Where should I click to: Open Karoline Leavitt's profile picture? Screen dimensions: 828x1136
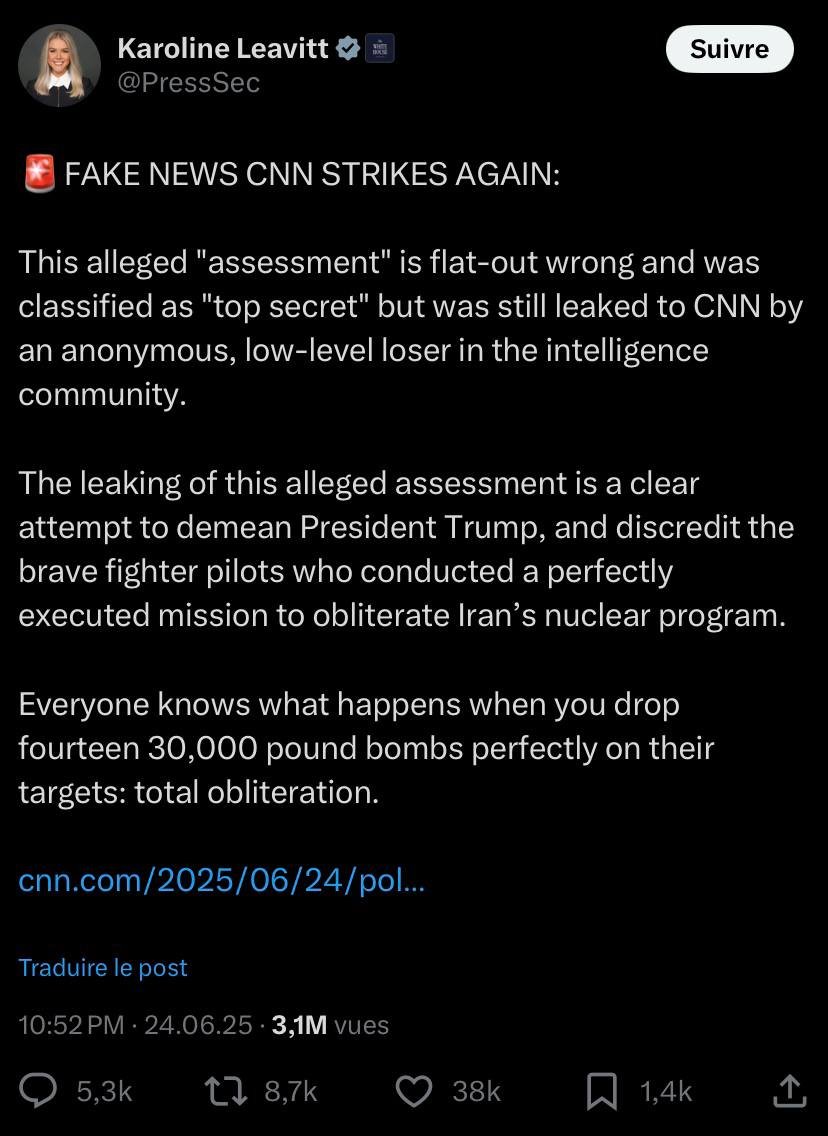(60, 65)
